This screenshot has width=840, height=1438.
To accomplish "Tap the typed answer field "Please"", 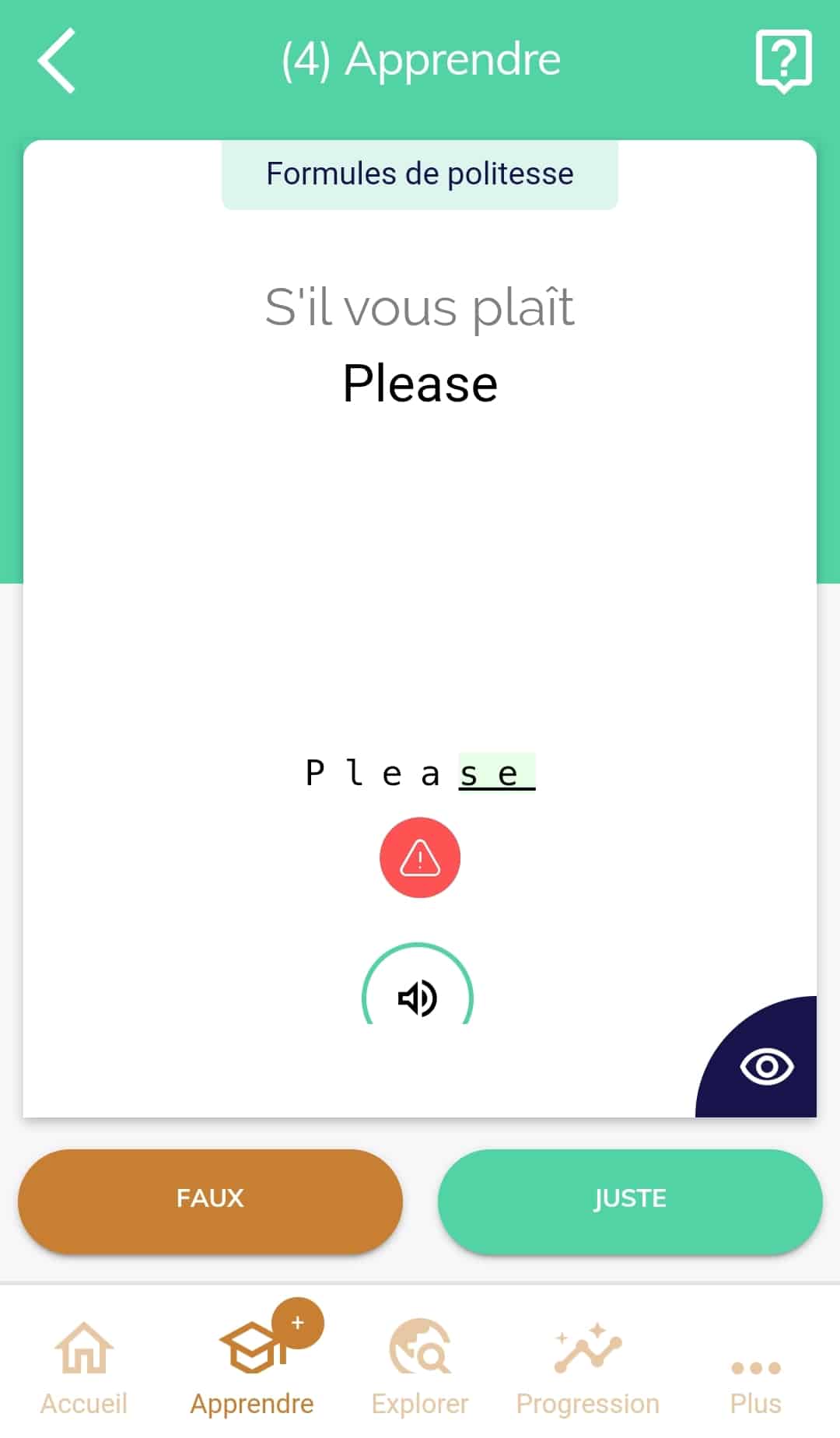I will click(420, 773).
